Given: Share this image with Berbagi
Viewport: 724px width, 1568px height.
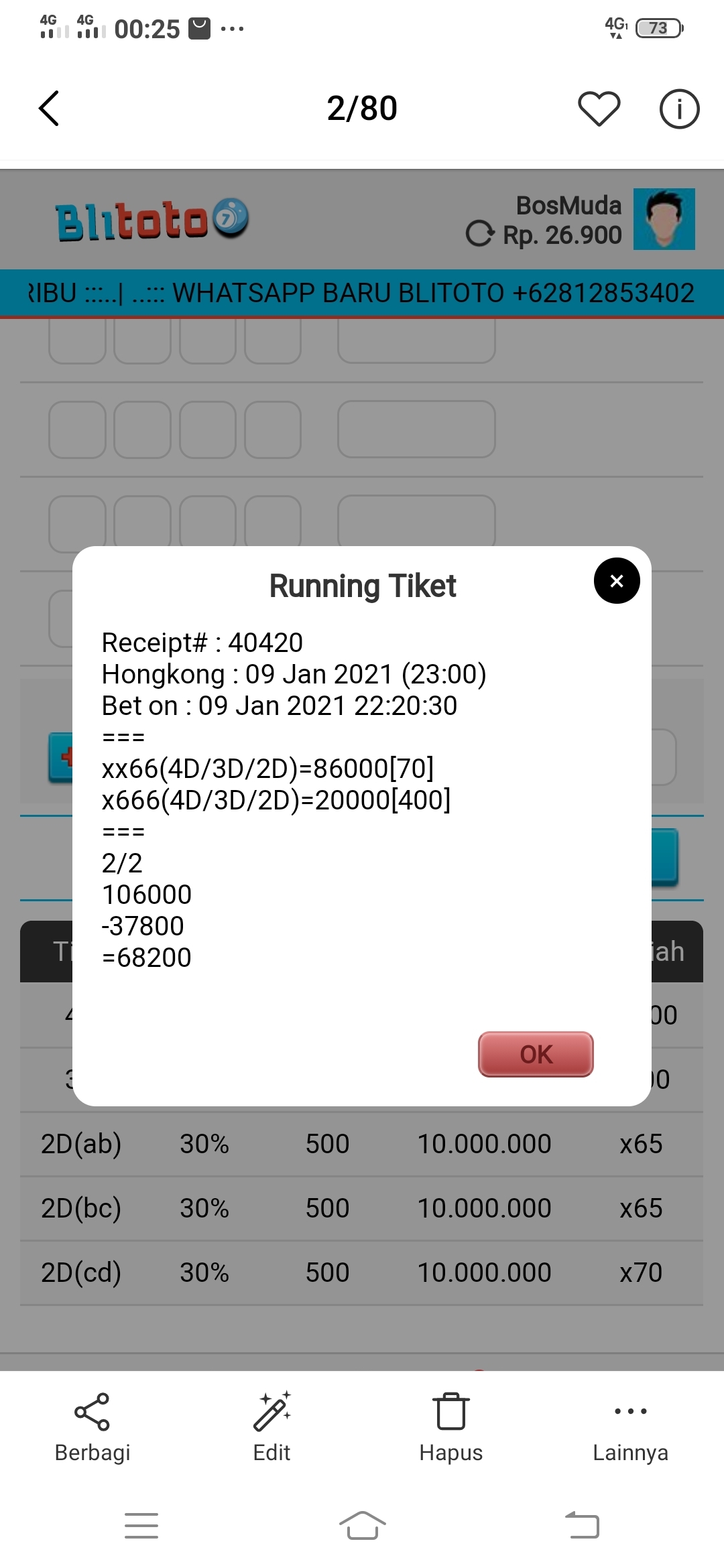Looking at the screenshot, I should [x=93, y=1427].
